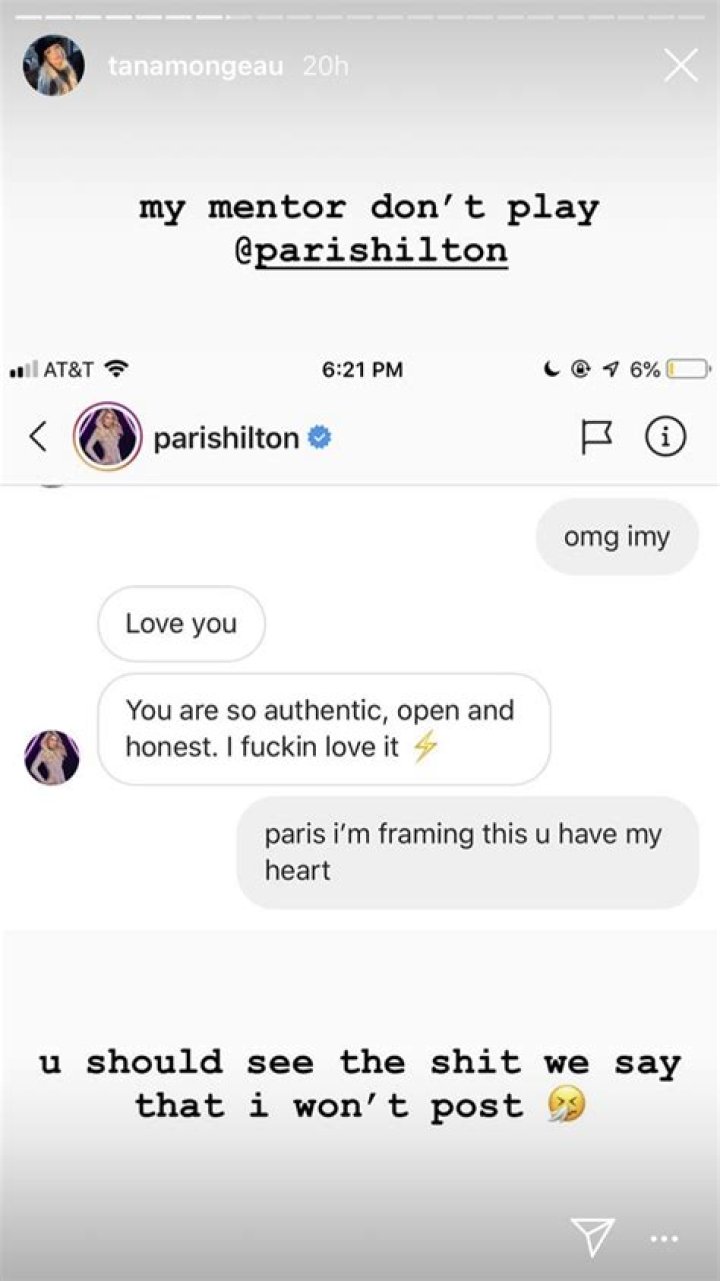The width and height of the screenshot is (720, 1281).
Task: Tap the camera icon in tanamongeau's profile picture
Action: (54, 64)
